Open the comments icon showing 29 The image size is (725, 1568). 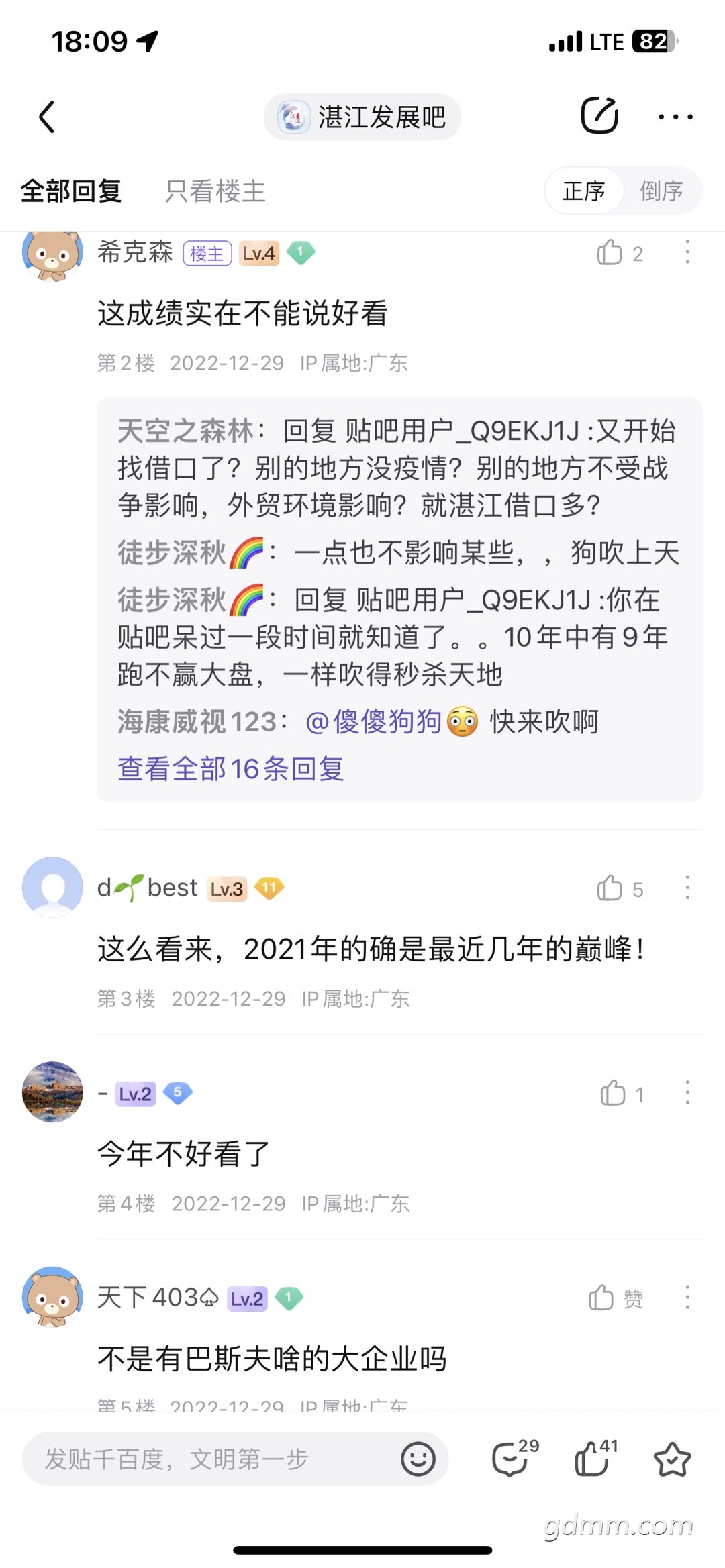click(514, 1458)
